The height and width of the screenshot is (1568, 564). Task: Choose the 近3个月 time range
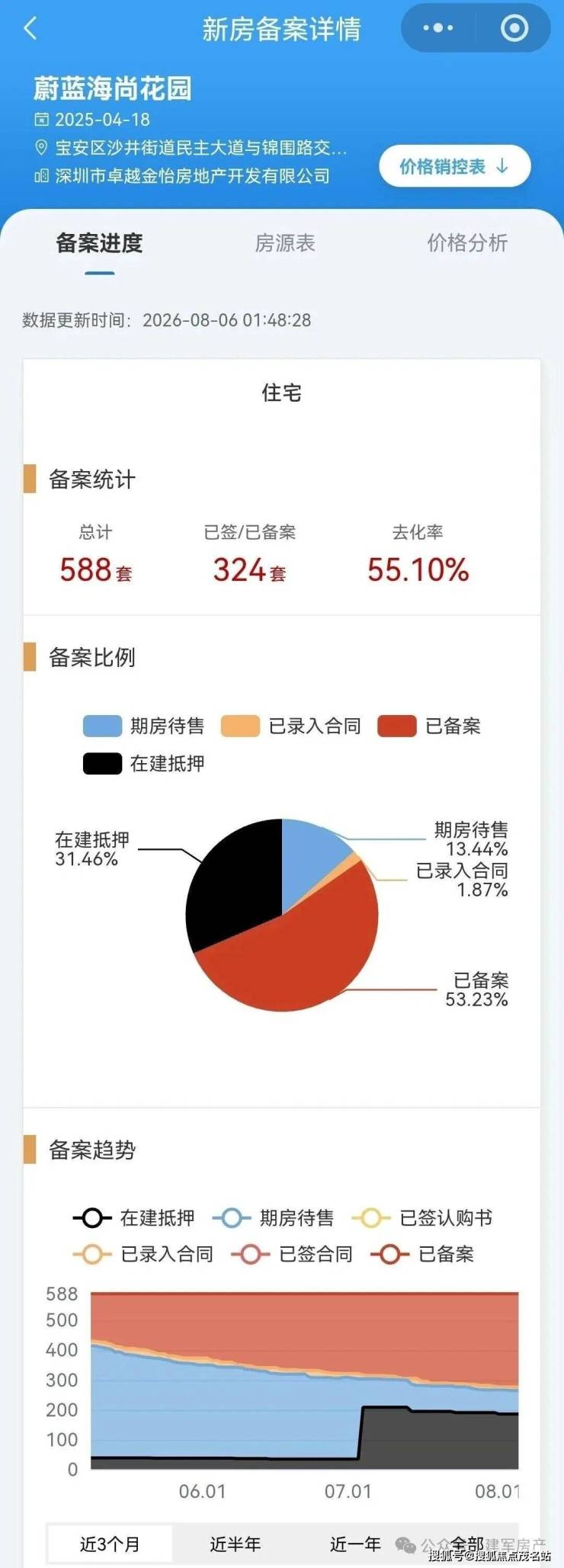111,1544
